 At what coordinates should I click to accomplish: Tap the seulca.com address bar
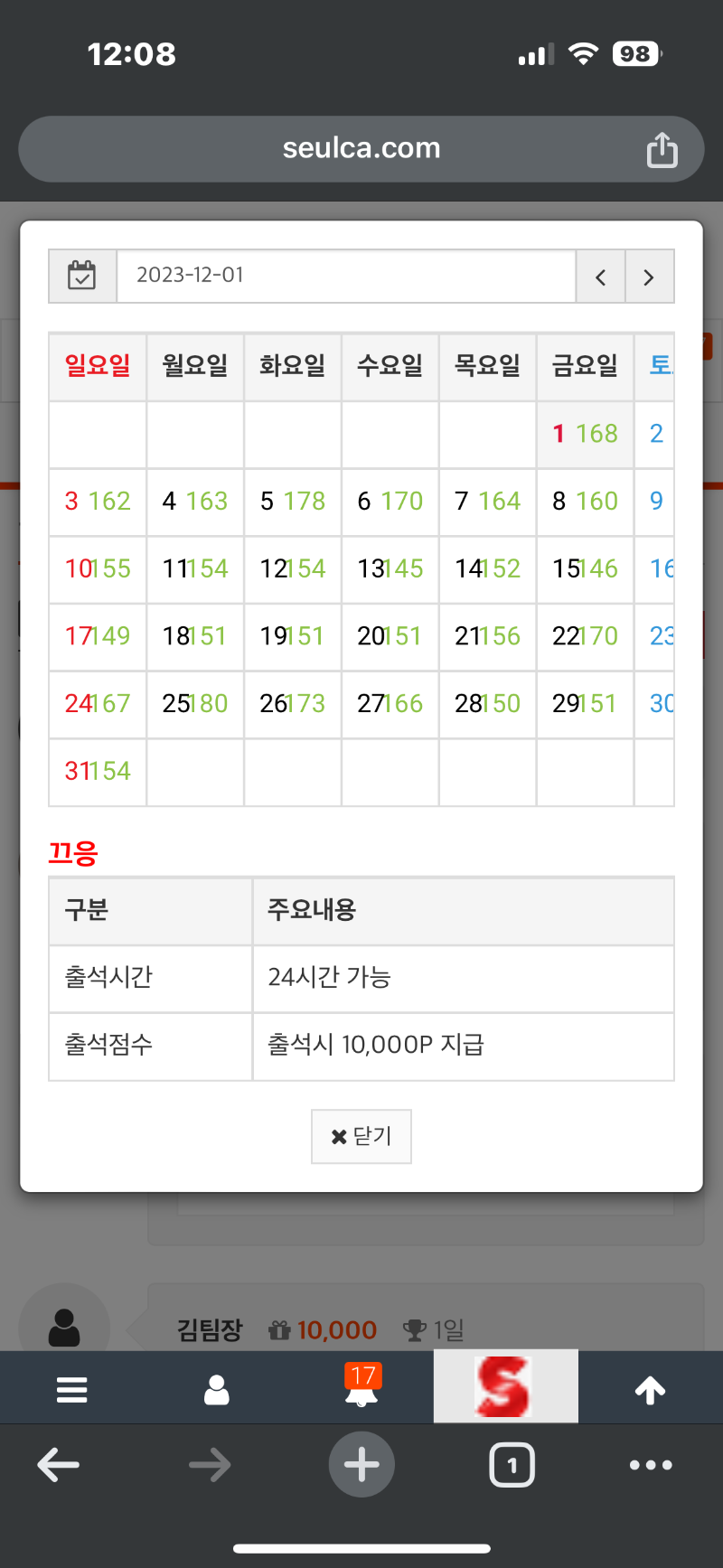[361, 149]
